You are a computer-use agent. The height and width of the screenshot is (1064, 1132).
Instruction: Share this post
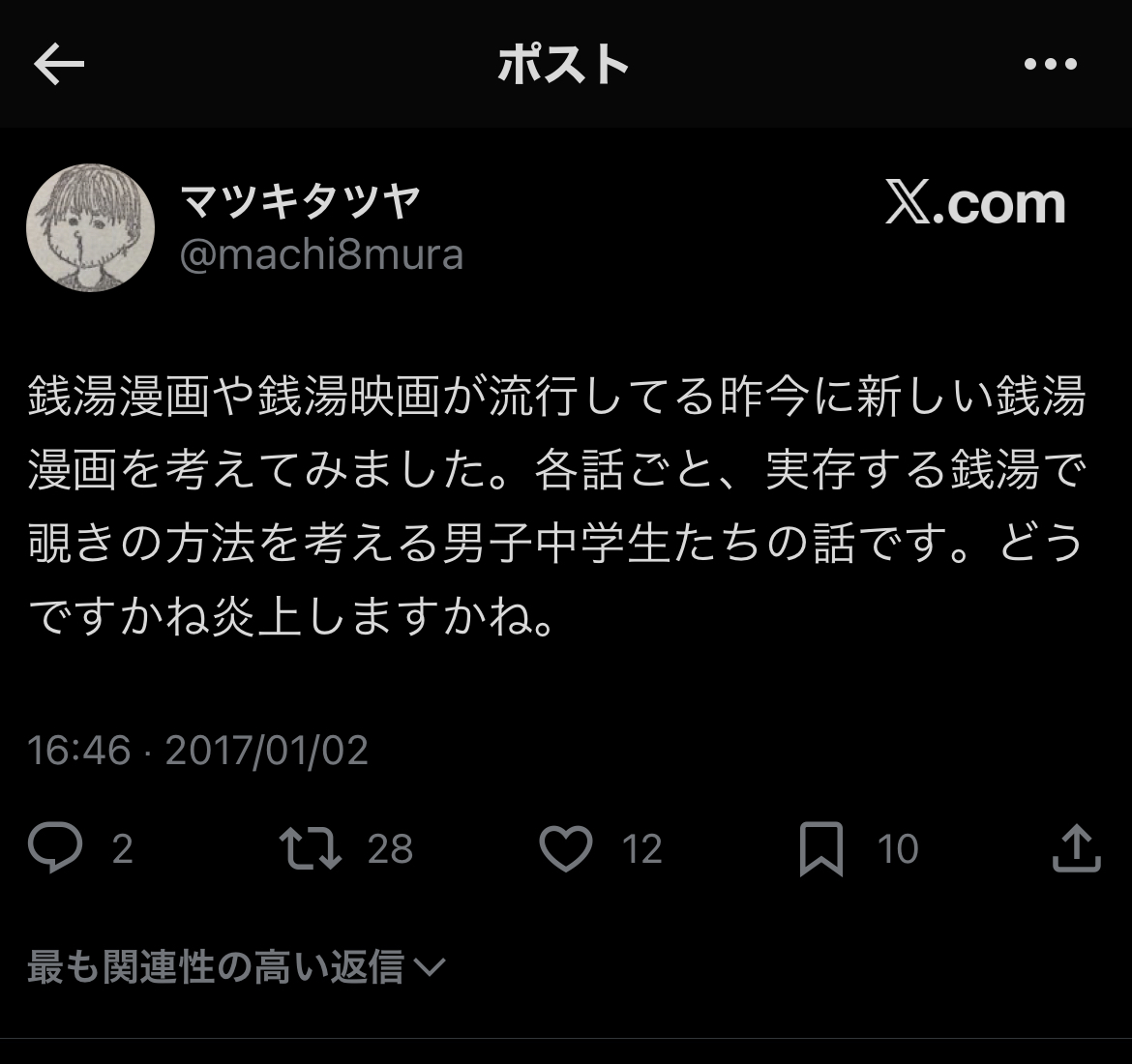tap(1076, 848)
